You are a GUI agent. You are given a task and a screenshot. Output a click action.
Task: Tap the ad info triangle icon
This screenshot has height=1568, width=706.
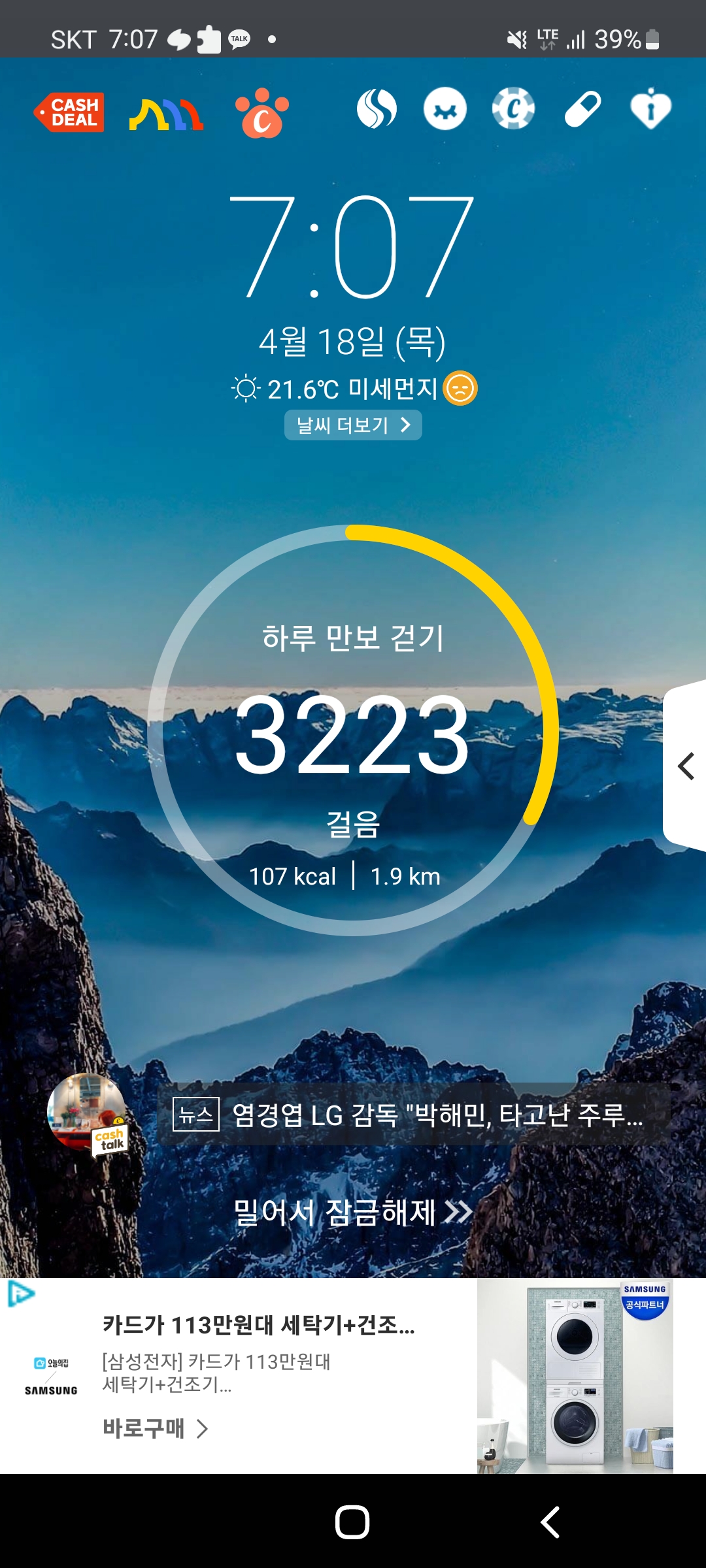(x=21, y=1294)
